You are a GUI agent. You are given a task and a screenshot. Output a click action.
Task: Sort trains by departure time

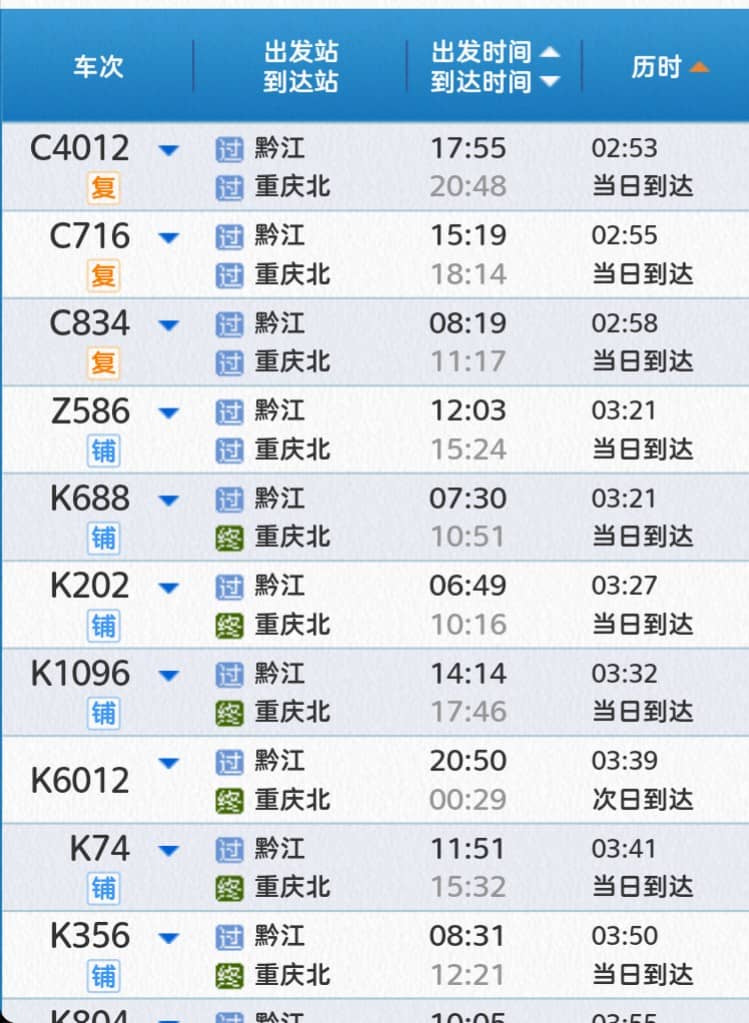pos(494,52)
